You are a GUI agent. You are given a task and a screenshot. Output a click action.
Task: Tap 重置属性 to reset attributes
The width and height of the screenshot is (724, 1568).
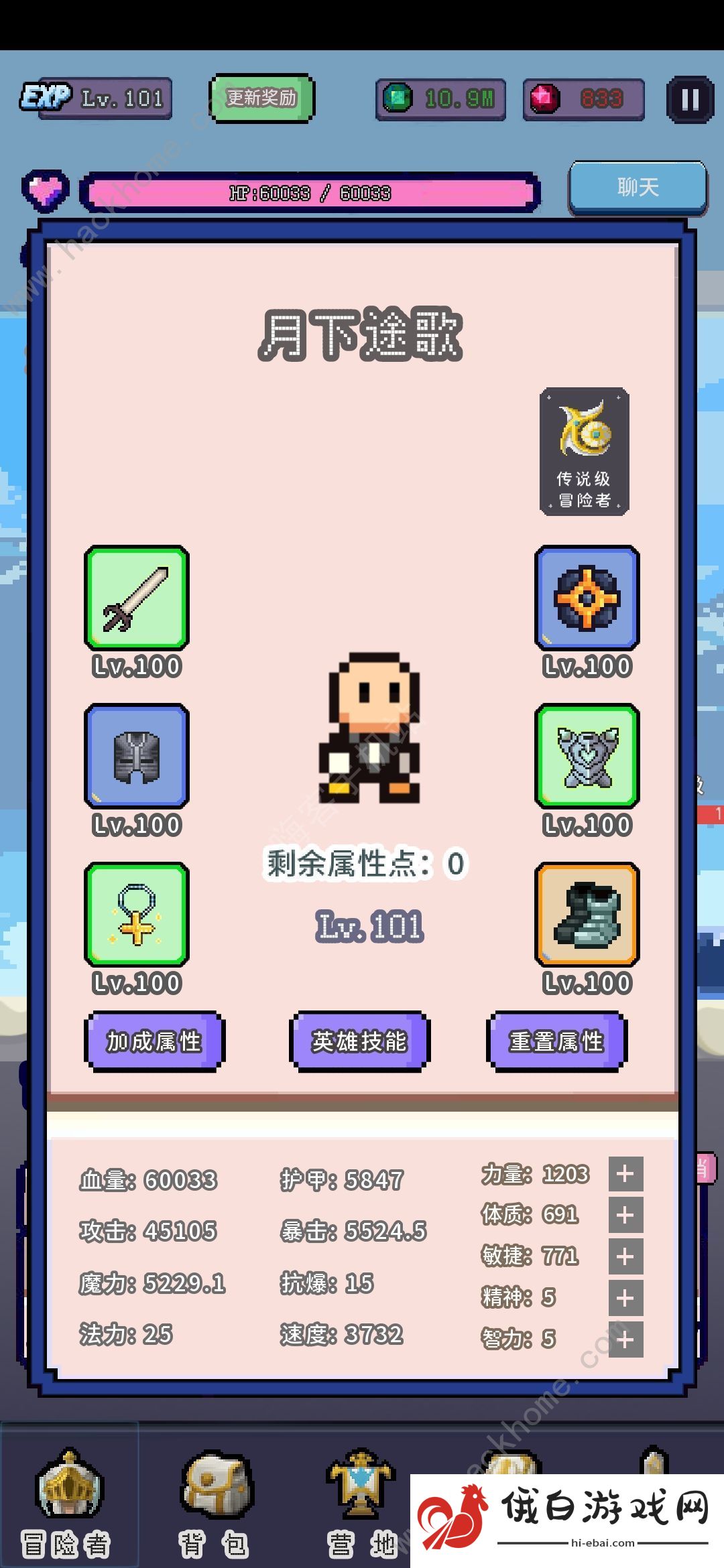click(556, 1041)
